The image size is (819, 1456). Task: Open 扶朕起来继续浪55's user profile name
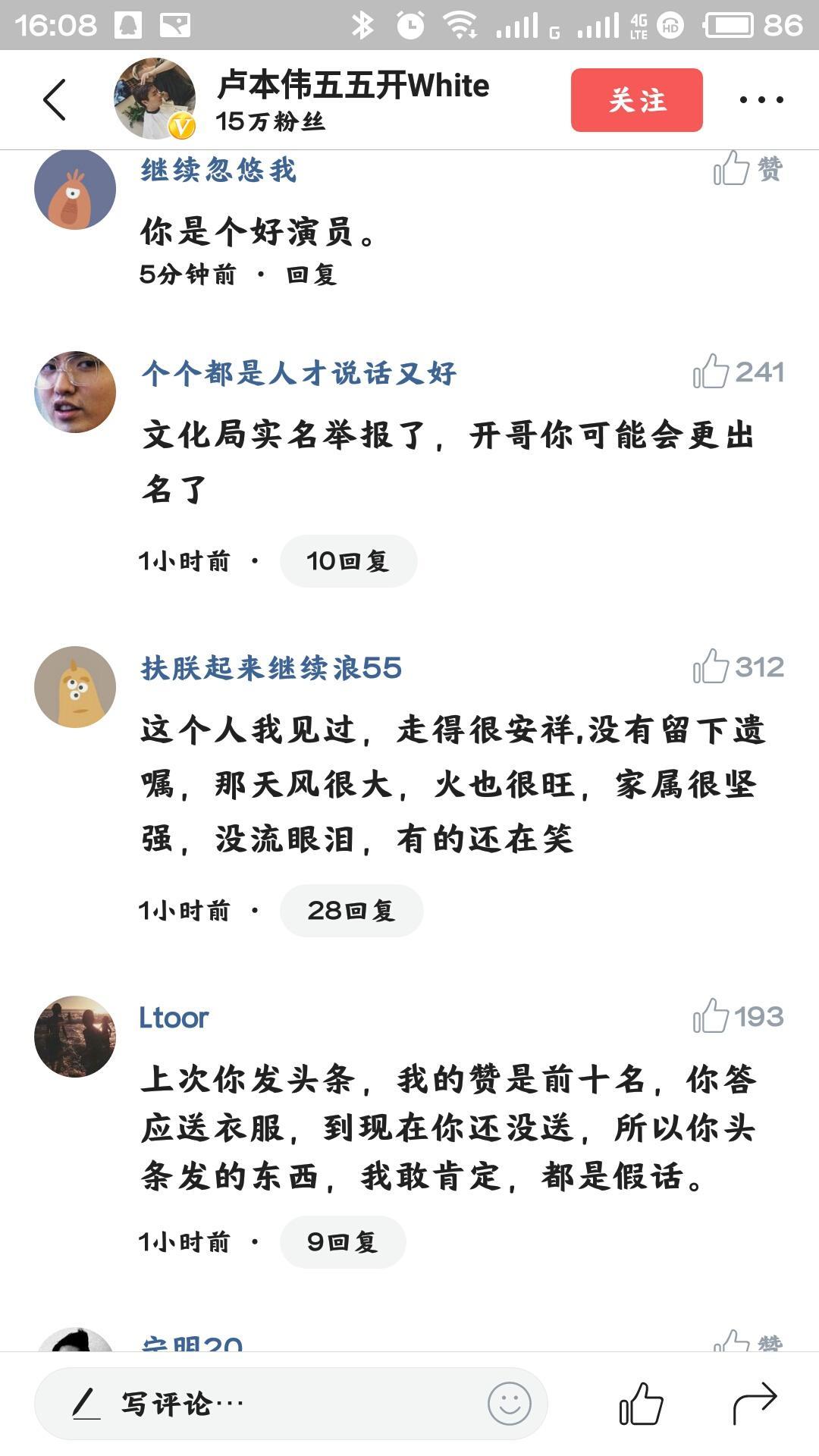pyautogui.click(x=271, y=668)
